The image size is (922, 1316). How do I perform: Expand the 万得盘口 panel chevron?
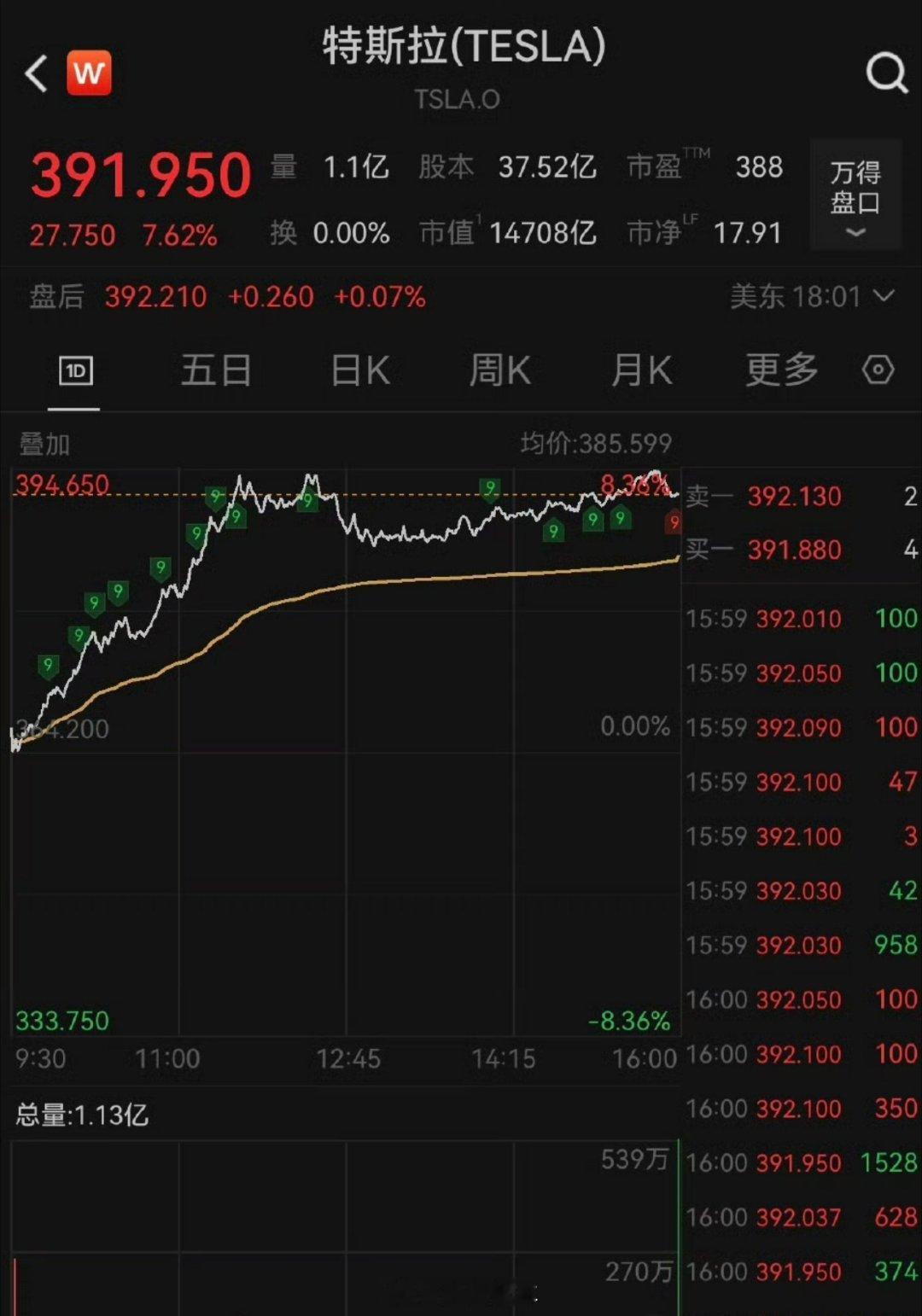[854, 232]
